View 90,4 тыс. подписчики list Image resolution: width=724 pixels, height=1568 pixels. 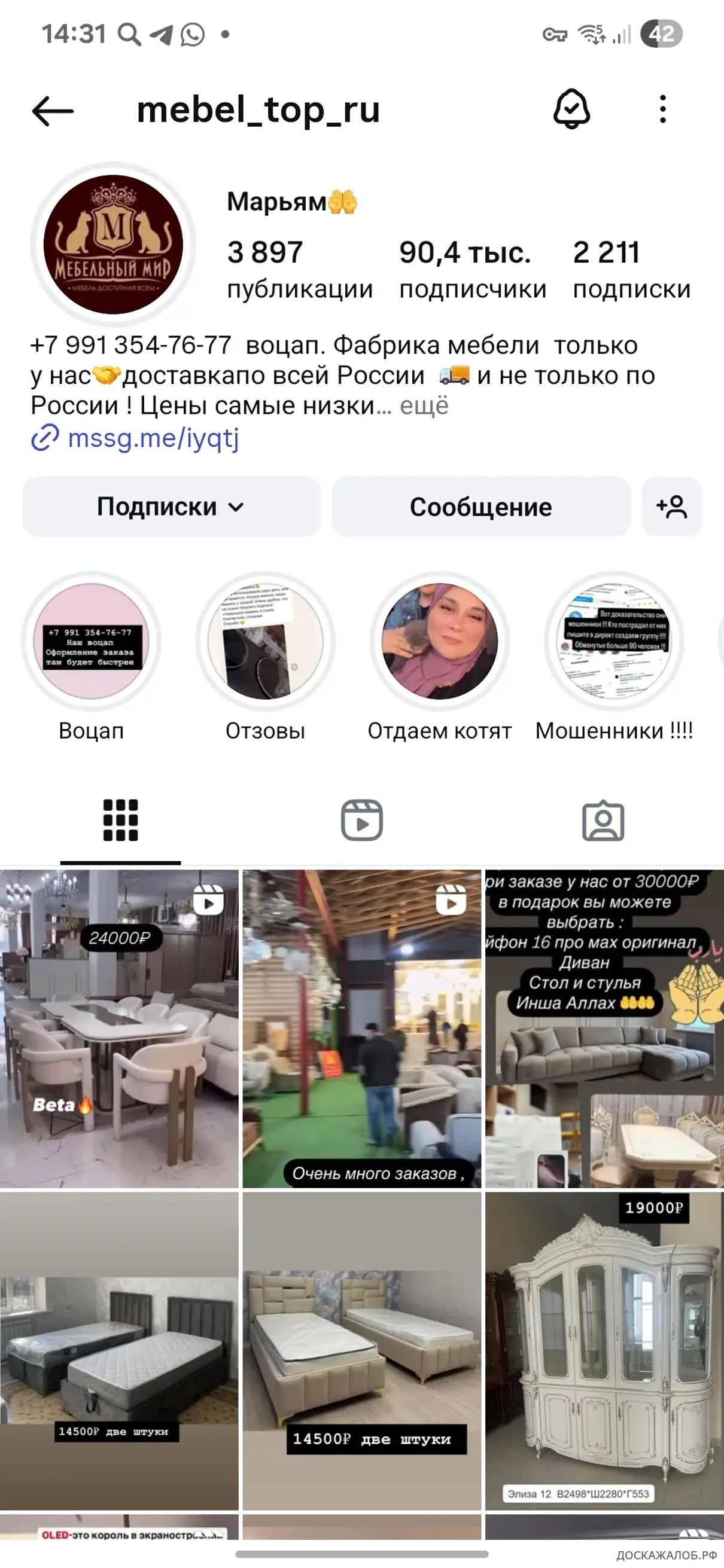[x=473, y=270]
